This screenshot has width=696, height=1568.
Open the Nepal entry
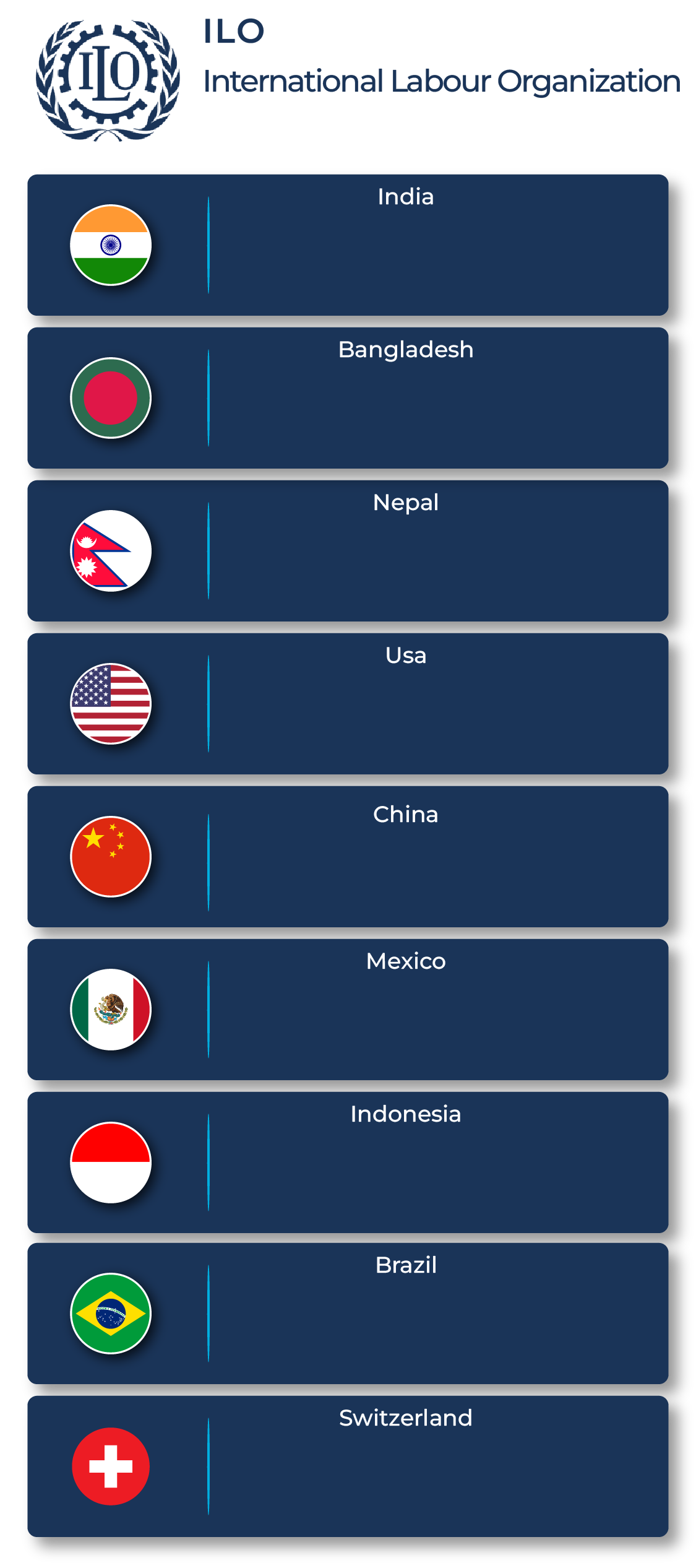[x=348, y=550]
